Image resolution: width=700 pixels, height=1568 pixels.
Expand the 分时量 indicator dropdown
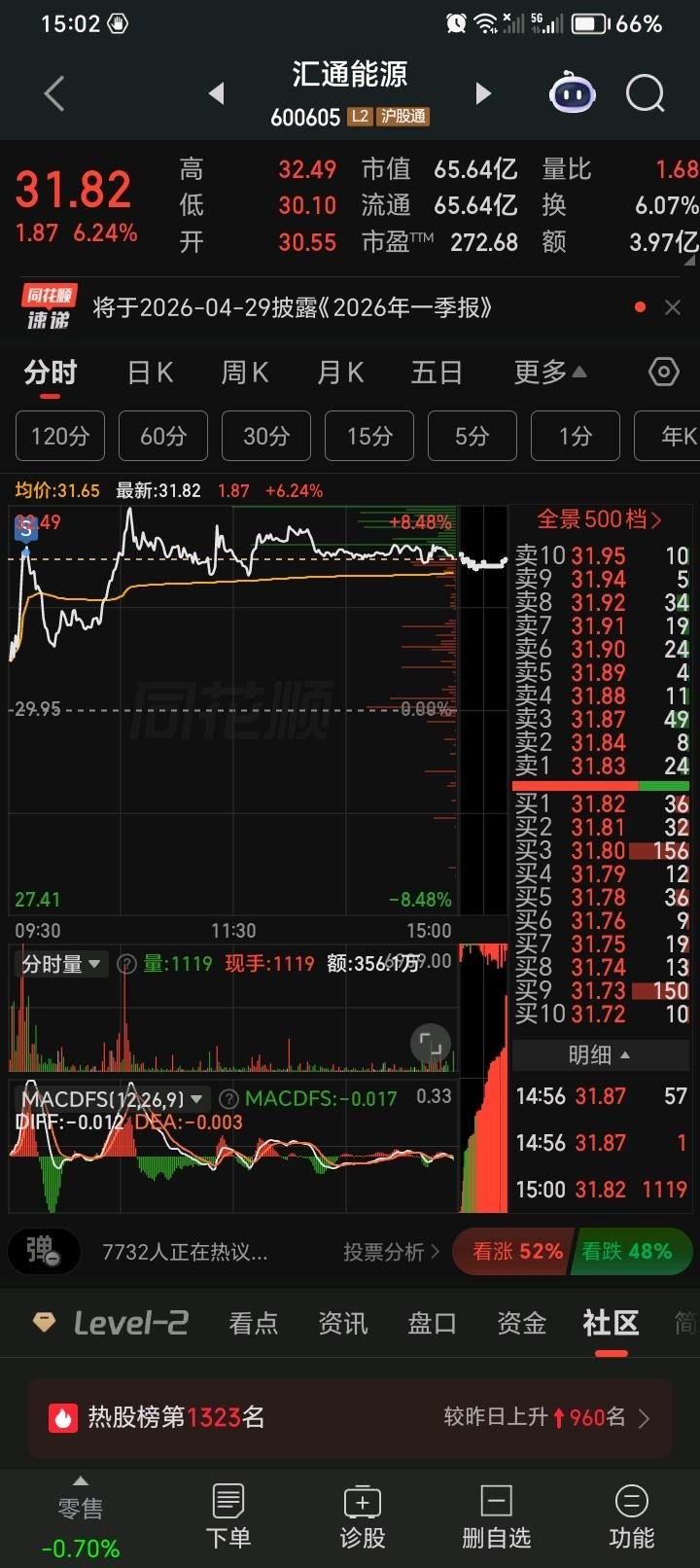[62, 964]
